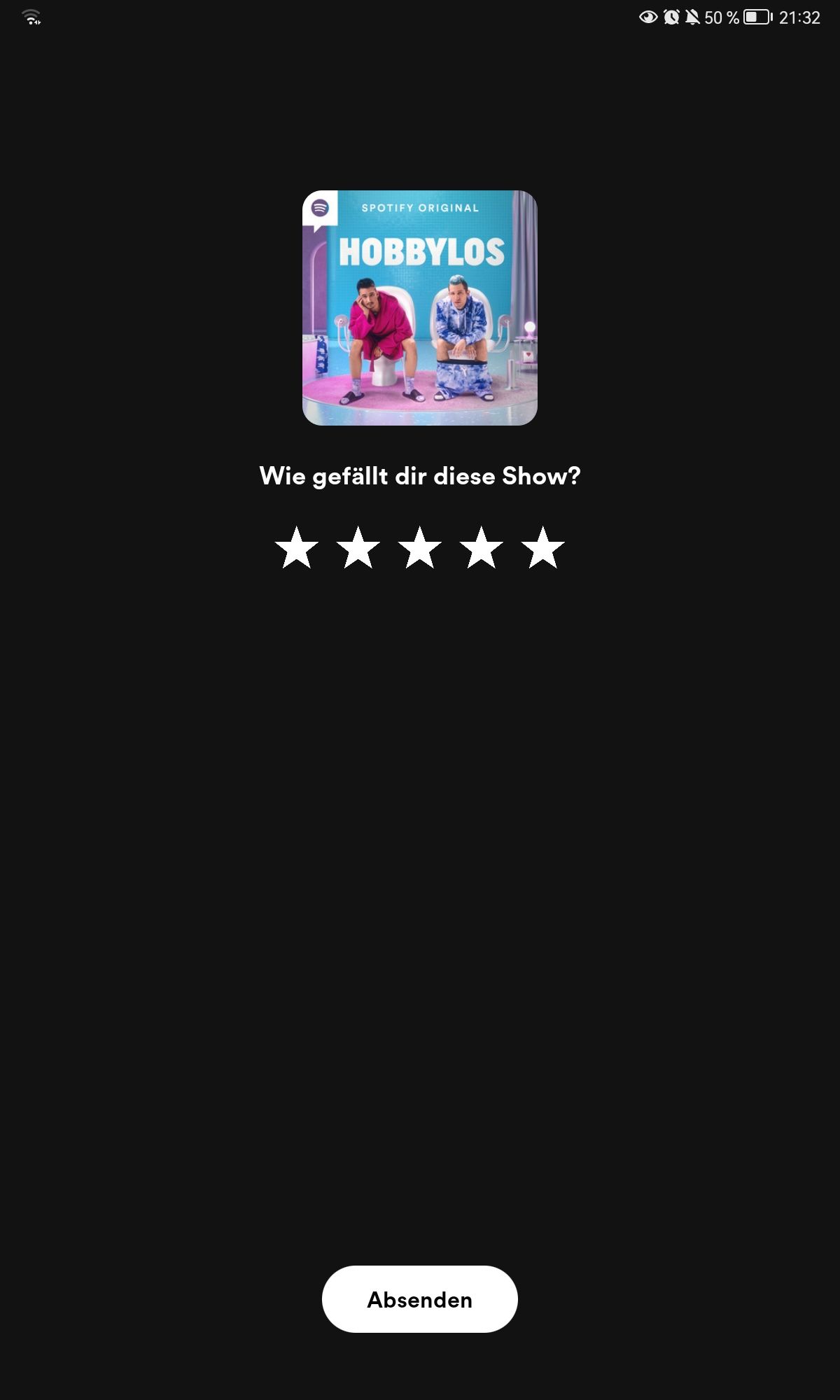Image resolution: width=840 pixels, height=1400 pixels.
Task: Rate the show one star
Action: click(297, 548)
